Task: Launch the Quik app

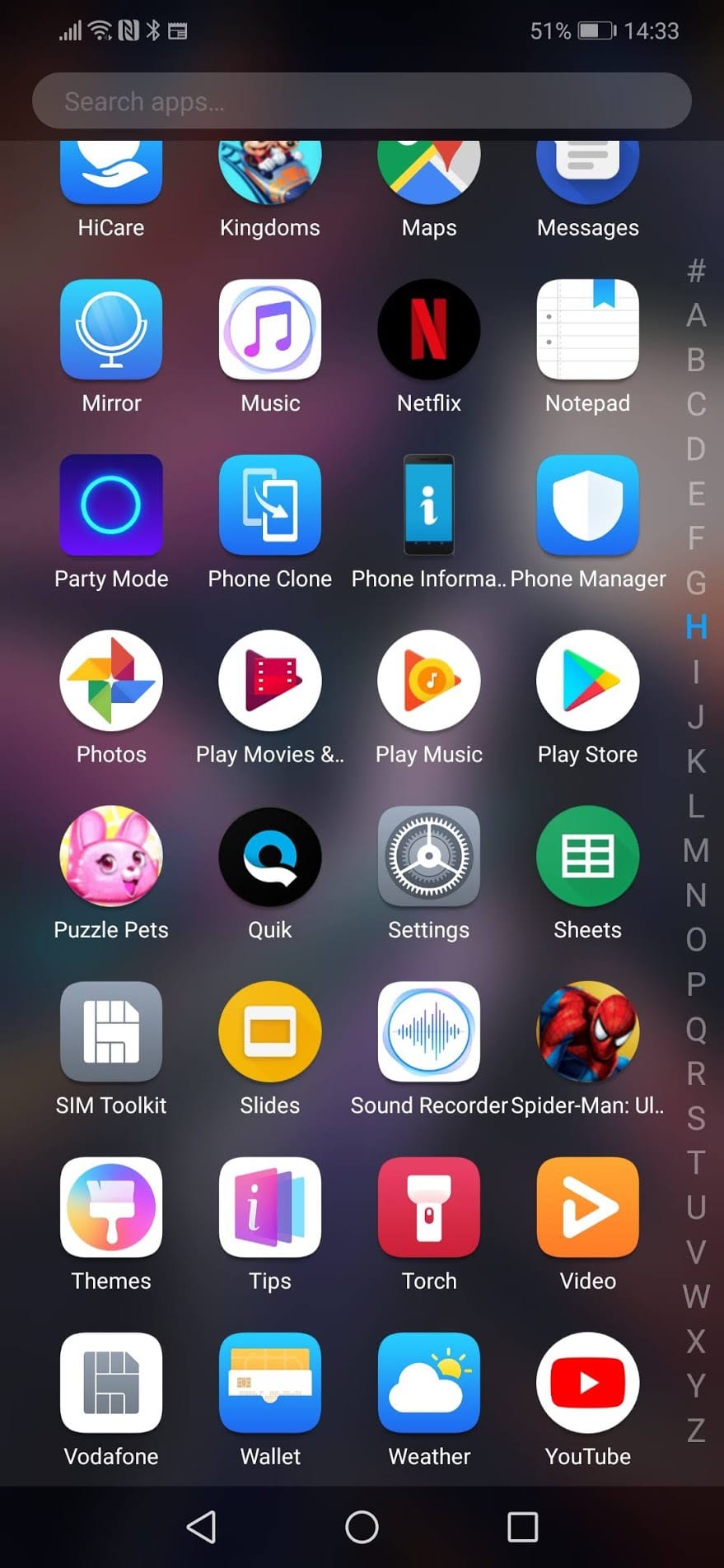Action: tap(270, 856)
